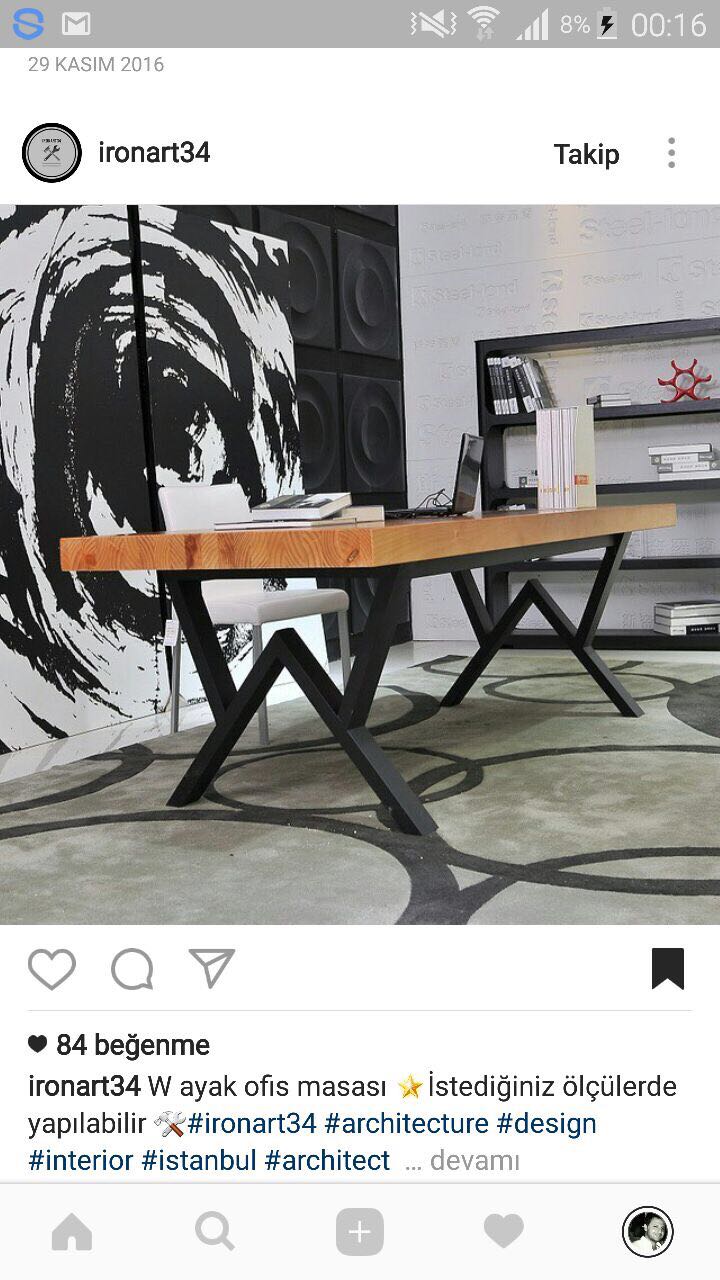Open the #design hashtag
720x1280 pixels.
[547, 1123]
